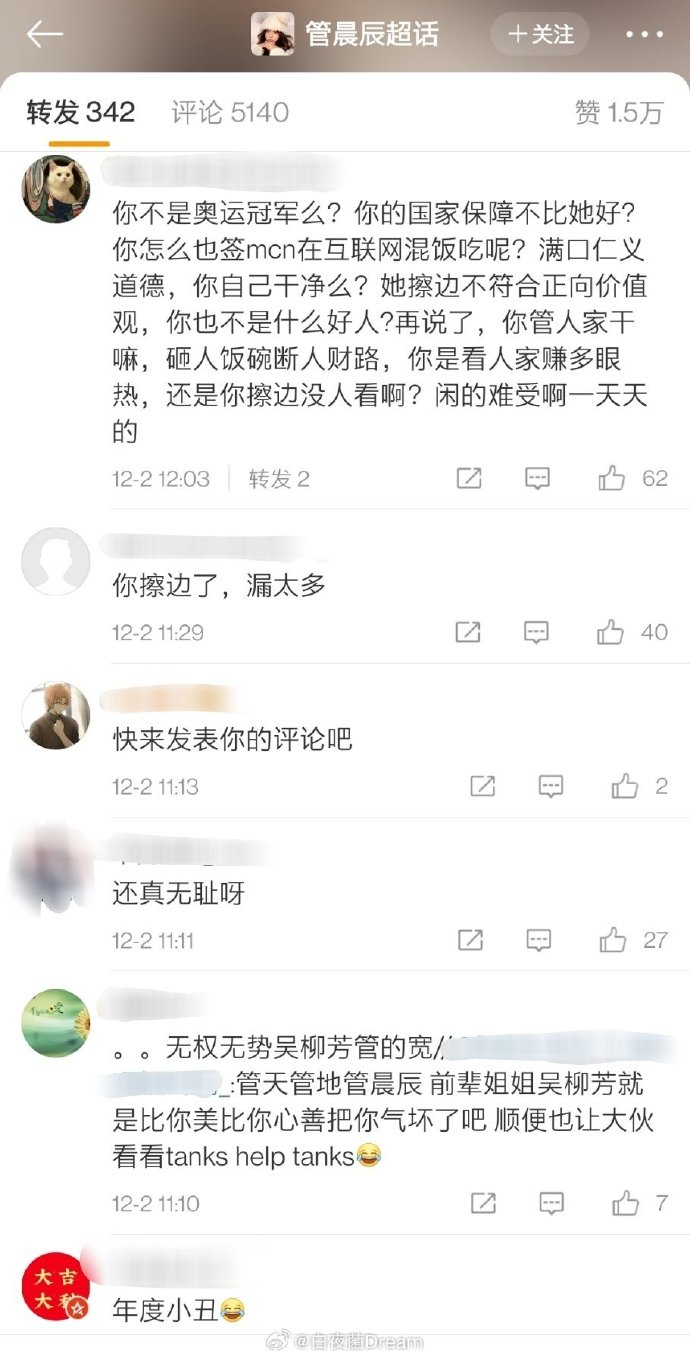
Task: Switch to the 转发 342 tab
Action: click(x=80, y=112)
